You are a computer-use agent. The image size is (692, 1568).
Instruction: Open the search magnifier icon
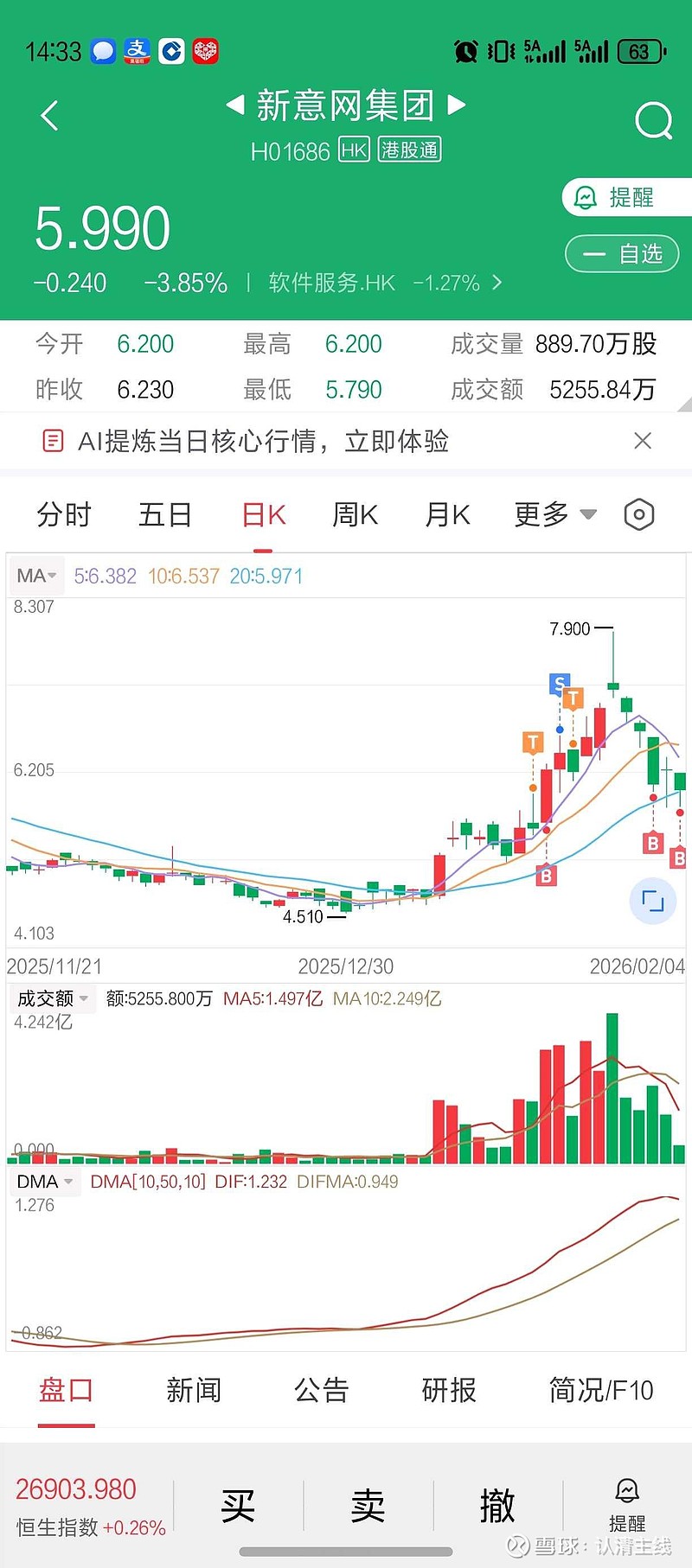pos(653,120)
